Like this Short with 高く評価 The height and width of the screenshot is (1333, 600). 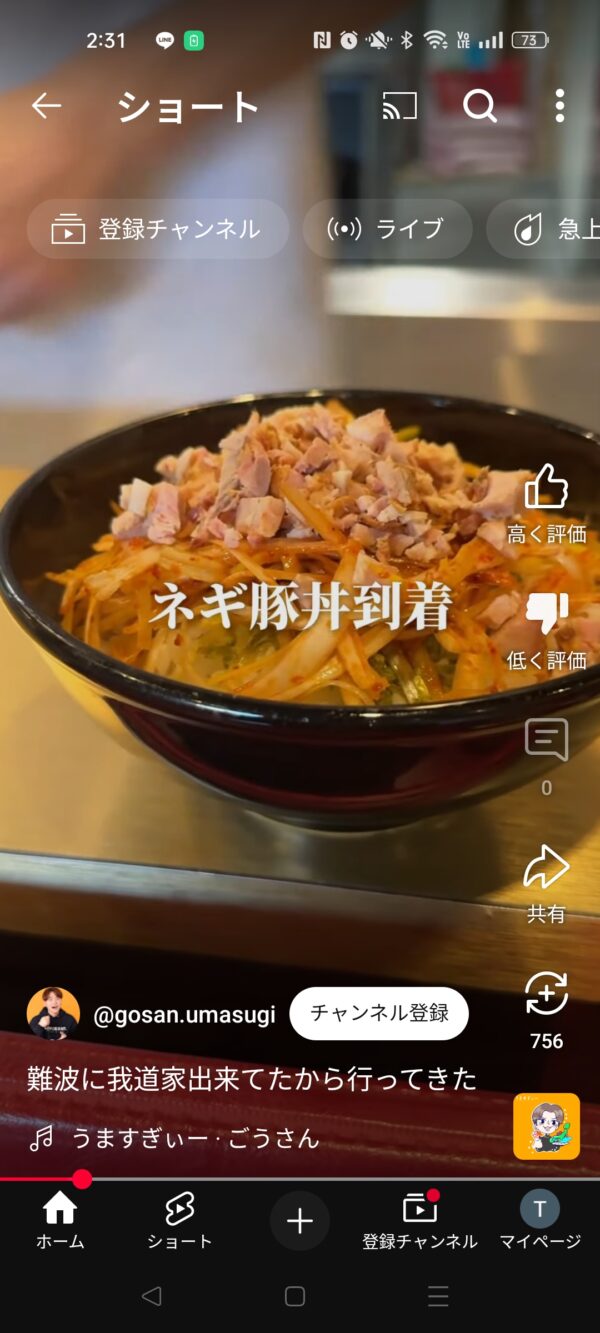click(546, 487)
